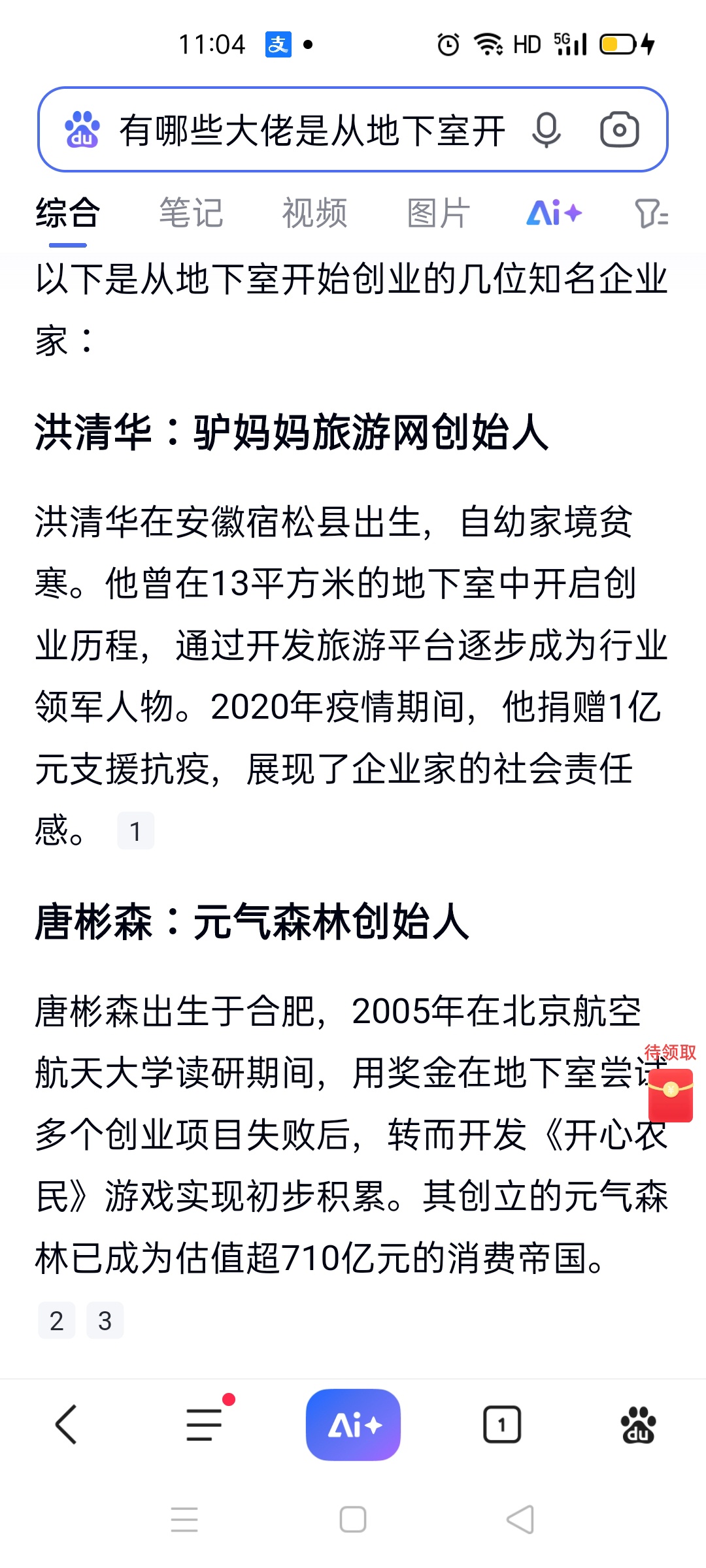Switch to the 图片 tab
This screenshot has width=706, height=1568.
438,213
